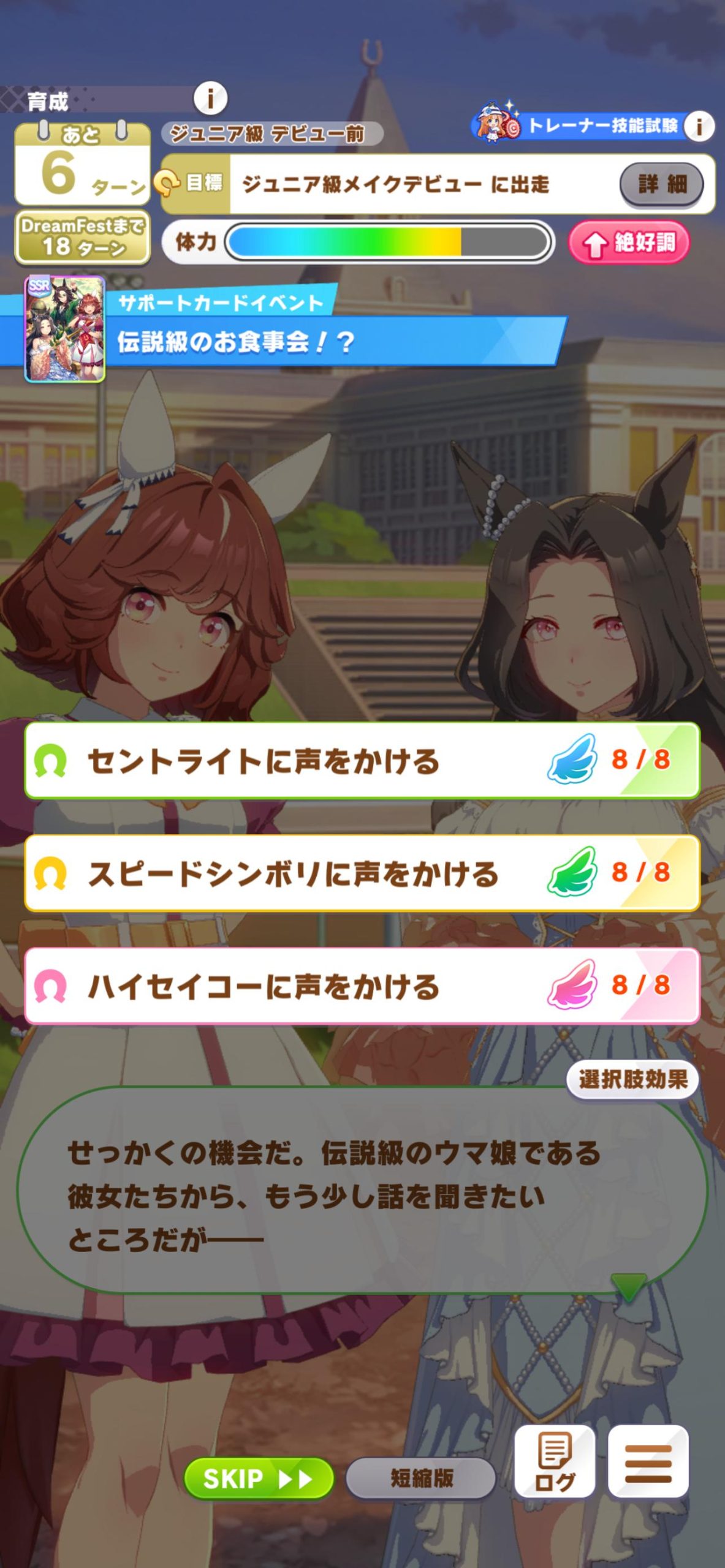This screenshot has height=1568, width=725.
Task: Choose スピードシンボリに声をかける option
Action: click(362, 873)
